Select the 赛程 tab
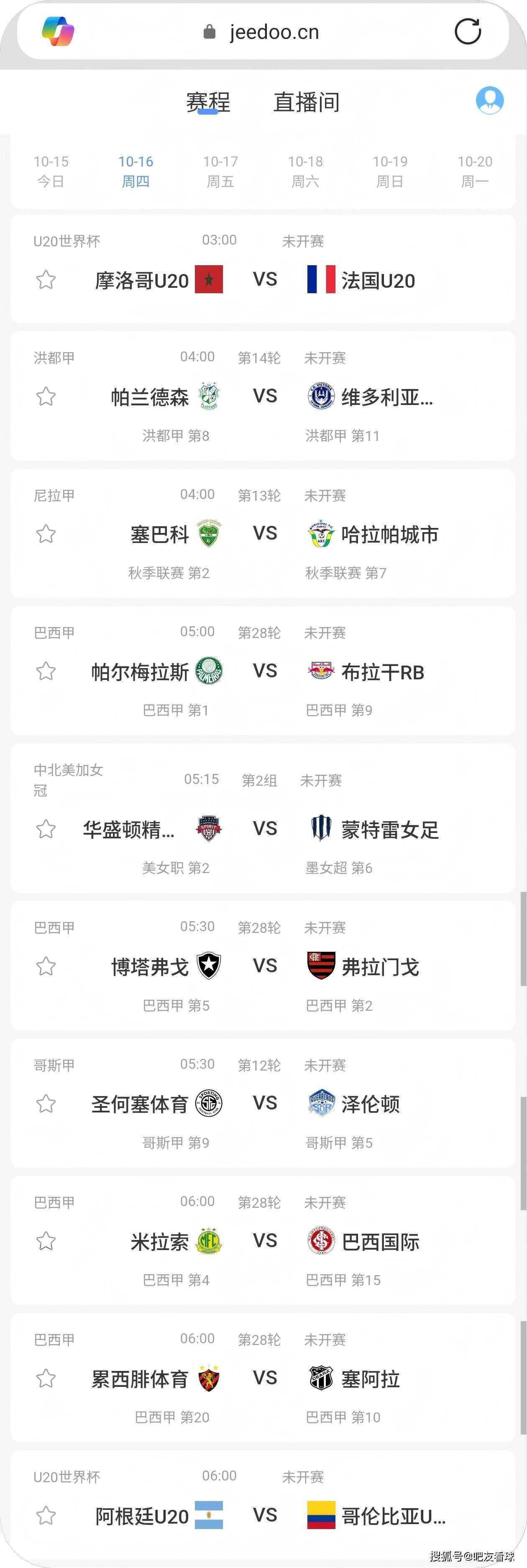The width and height of the screenshot is (527, 1568). [209, 102]
